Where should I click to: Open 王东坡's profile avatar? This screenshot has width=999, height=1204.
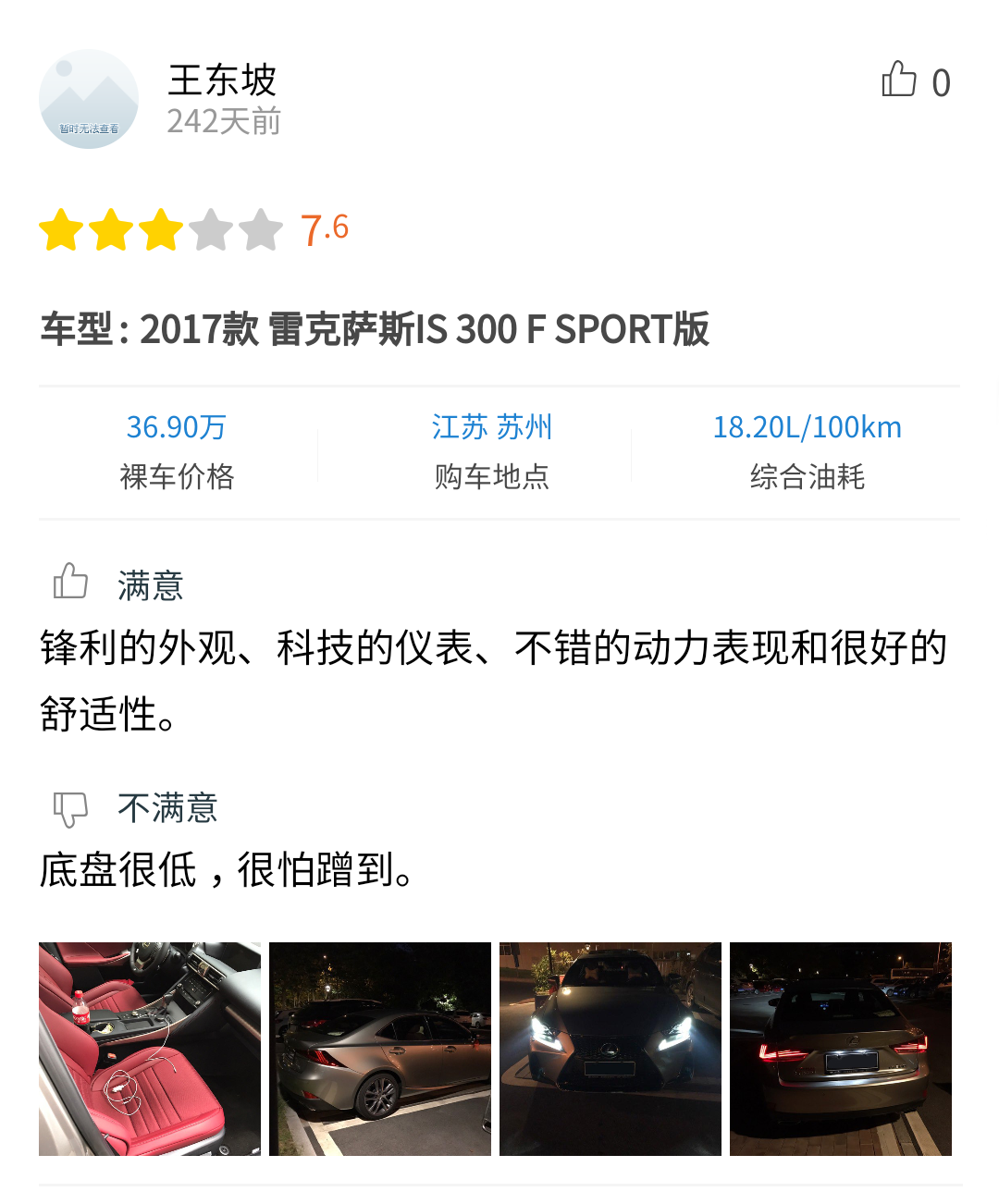[89, 100]
